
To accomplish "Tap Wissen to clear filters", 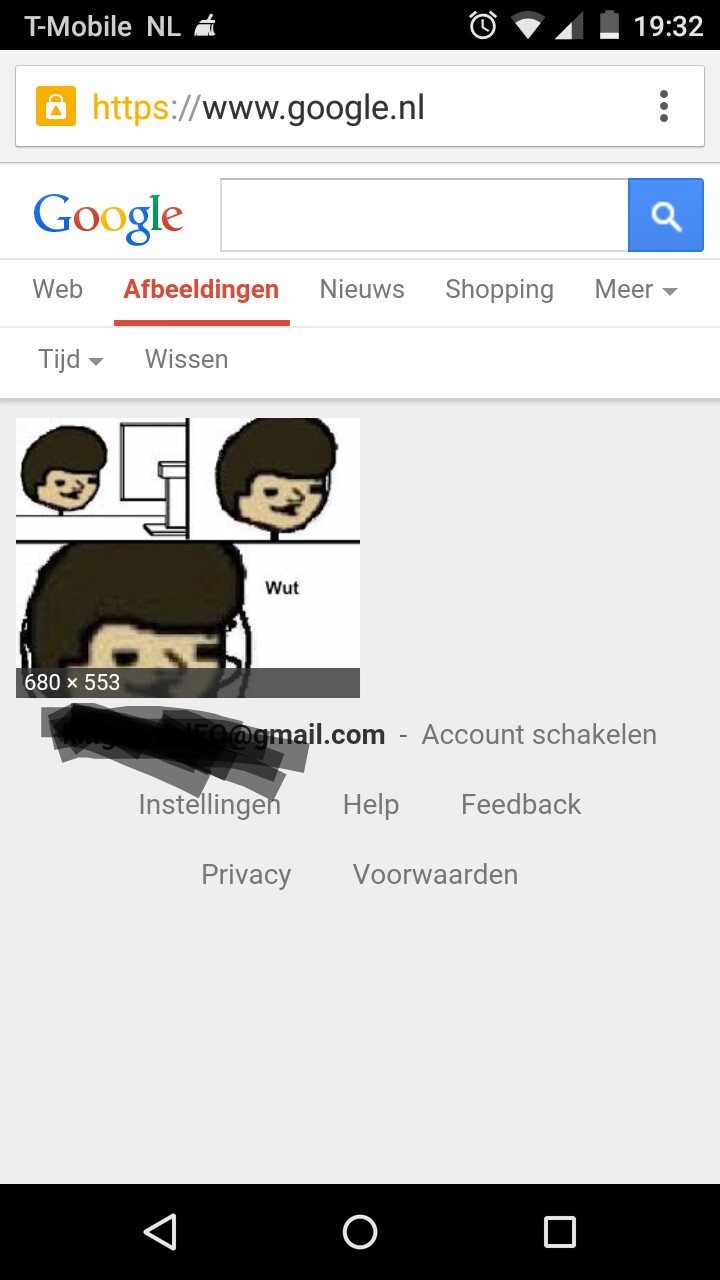I will pyautogui.click(x=186, y=360).
